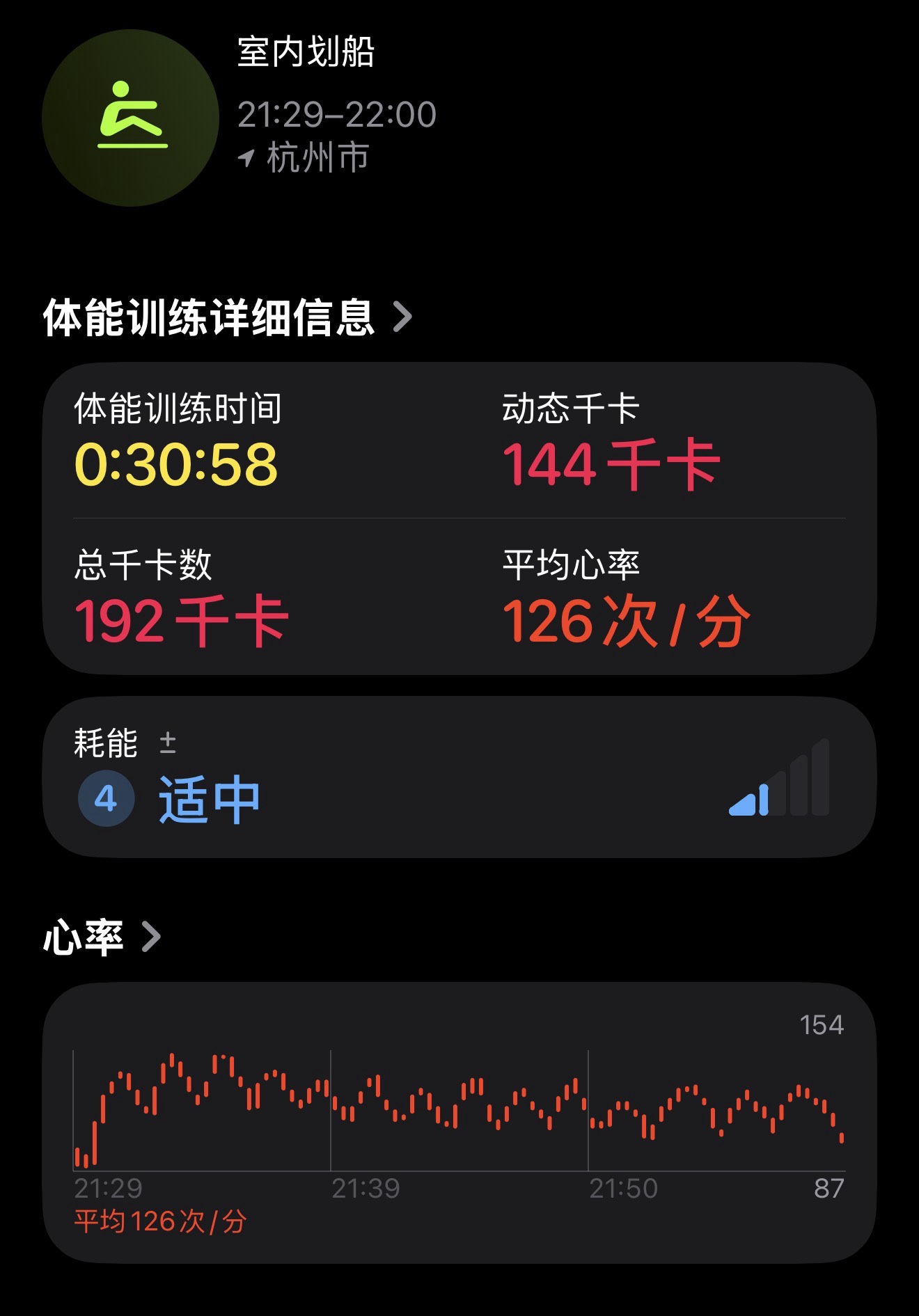Screen dimensions: 919x1316
Task: Open the heart rate chart card
Action: (x=458, y=1122)
